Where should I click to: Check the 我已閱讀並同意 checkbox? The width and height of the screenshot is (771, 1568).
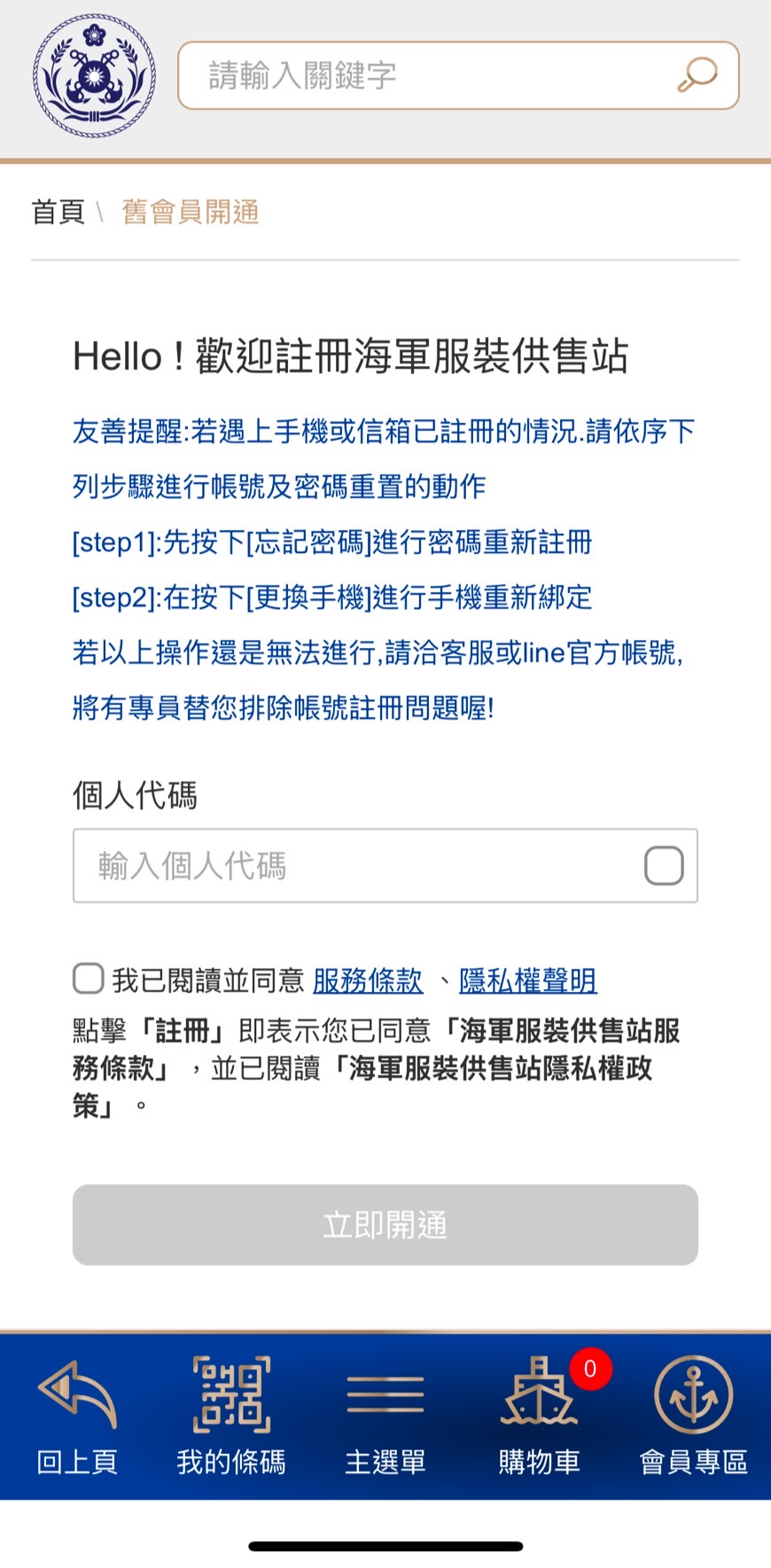point(88,979)
